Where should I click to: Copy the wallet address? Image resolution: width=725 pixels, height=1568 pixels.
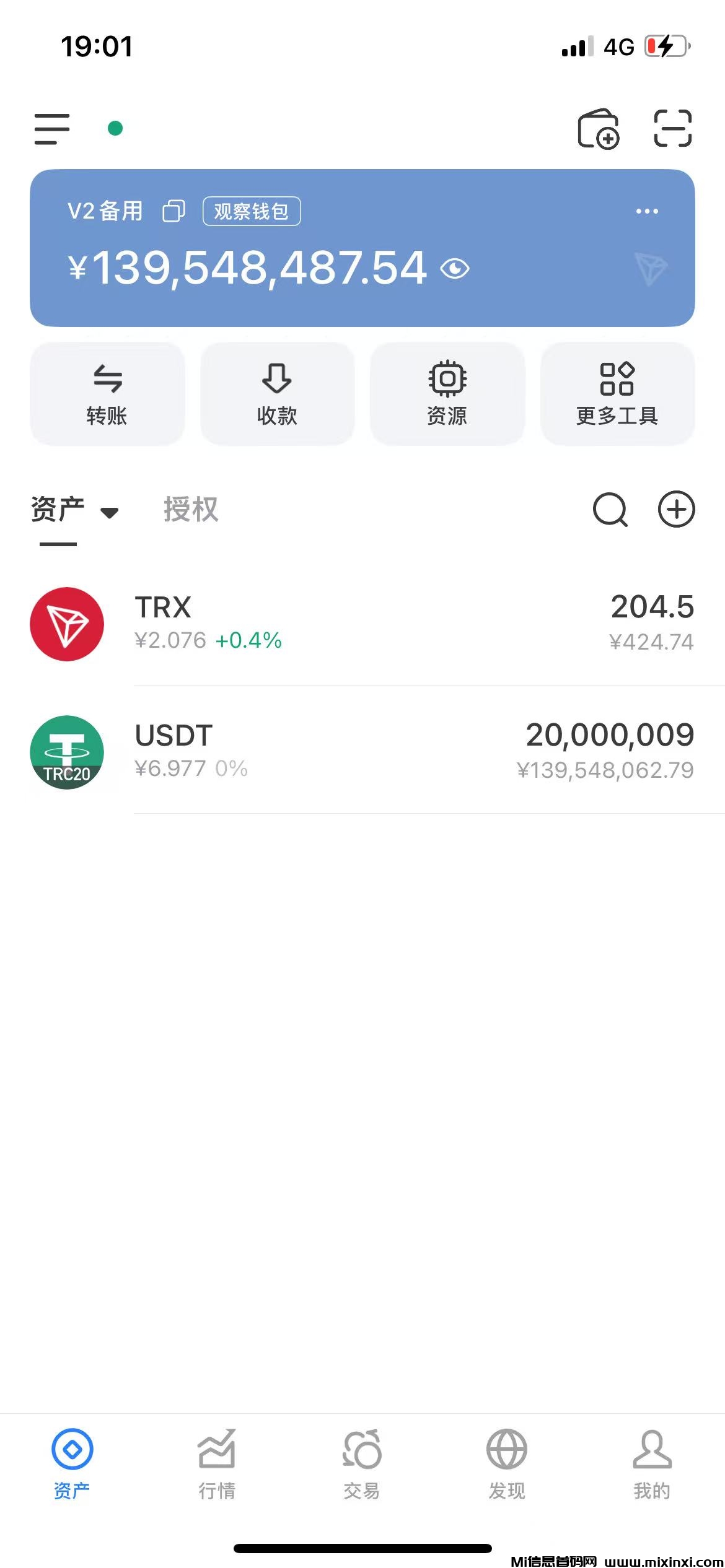coord(174,211)
